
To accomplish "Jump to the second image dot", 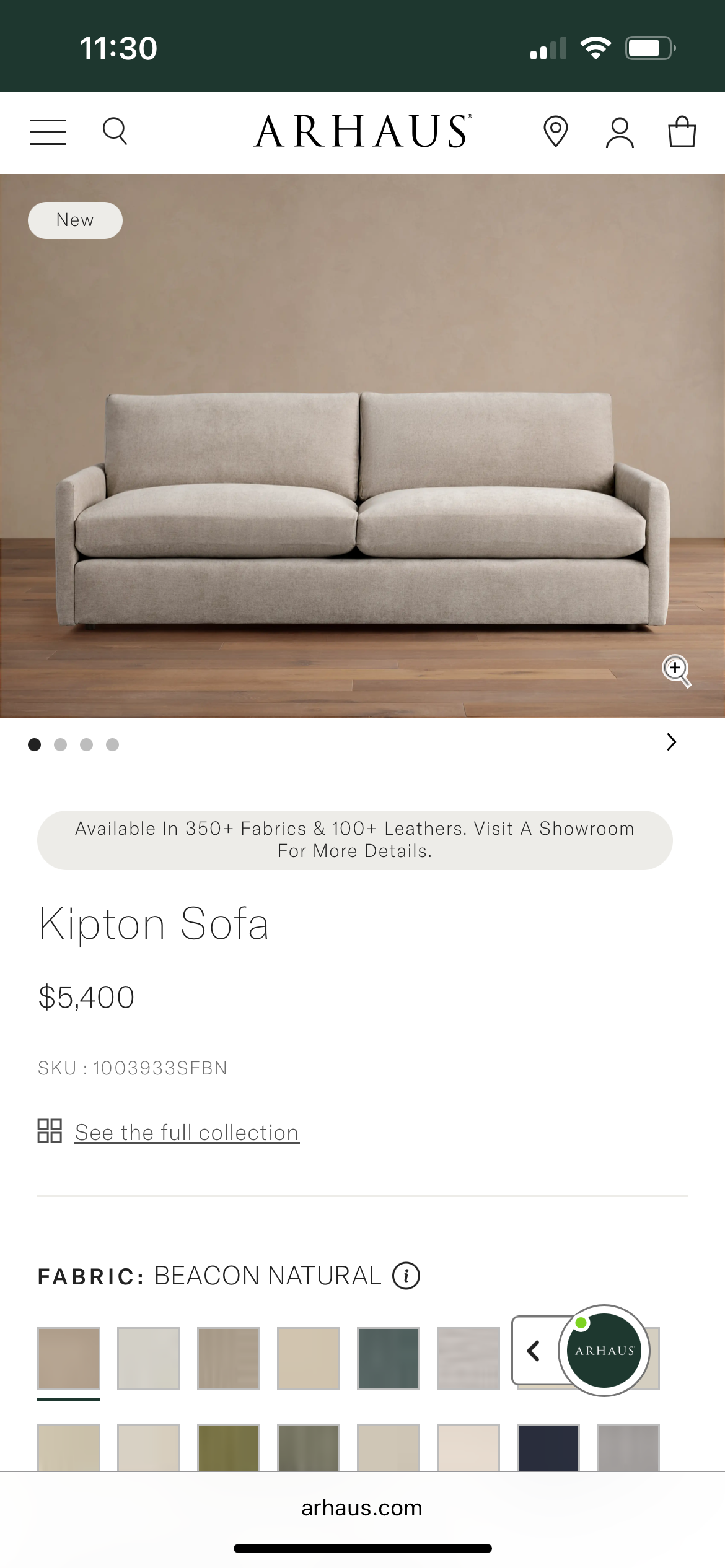I will coord(61,744).
